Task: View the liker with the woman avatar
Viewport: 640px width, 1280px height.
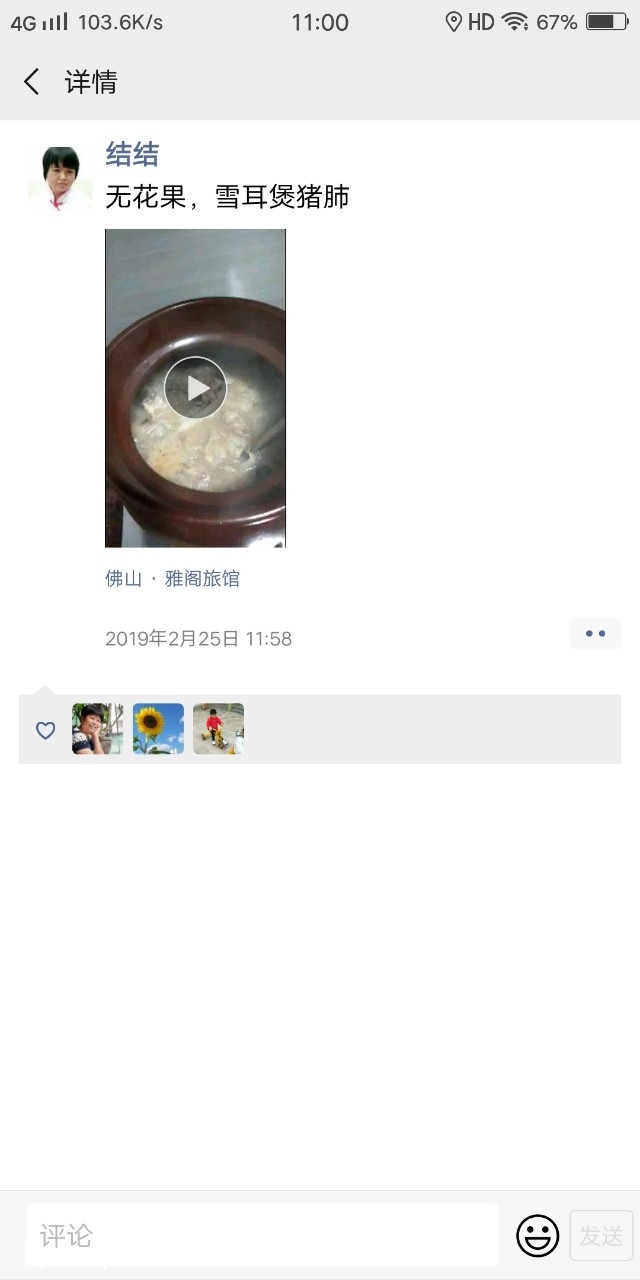Action: pyautogui.click(x=97, y=729)
